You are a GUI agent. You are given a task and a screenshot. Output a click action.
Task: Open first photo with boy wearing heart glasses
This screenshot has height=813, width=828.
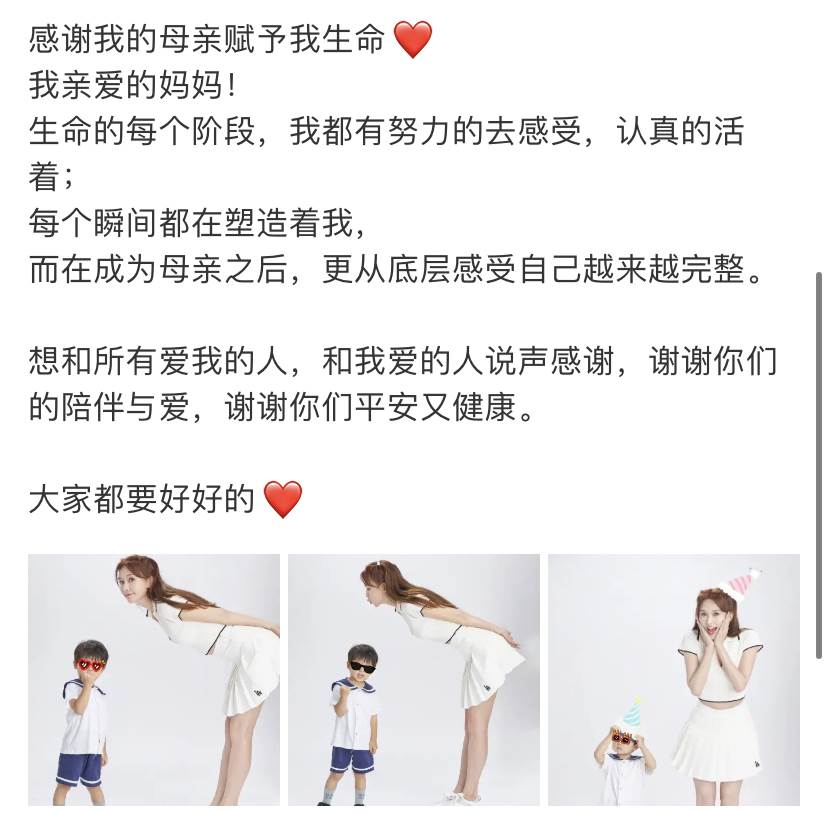[x=153, y=679]
